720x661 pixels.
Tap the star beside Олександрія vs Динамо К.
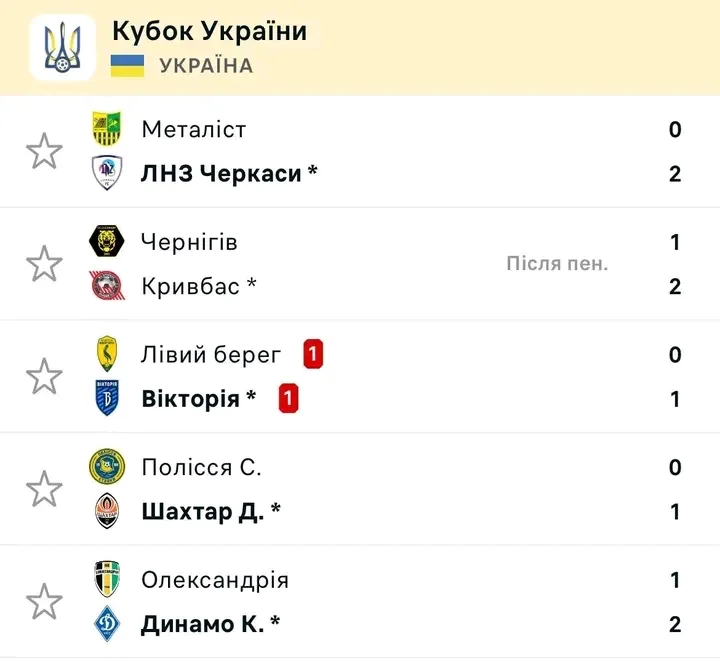point(44,602)
